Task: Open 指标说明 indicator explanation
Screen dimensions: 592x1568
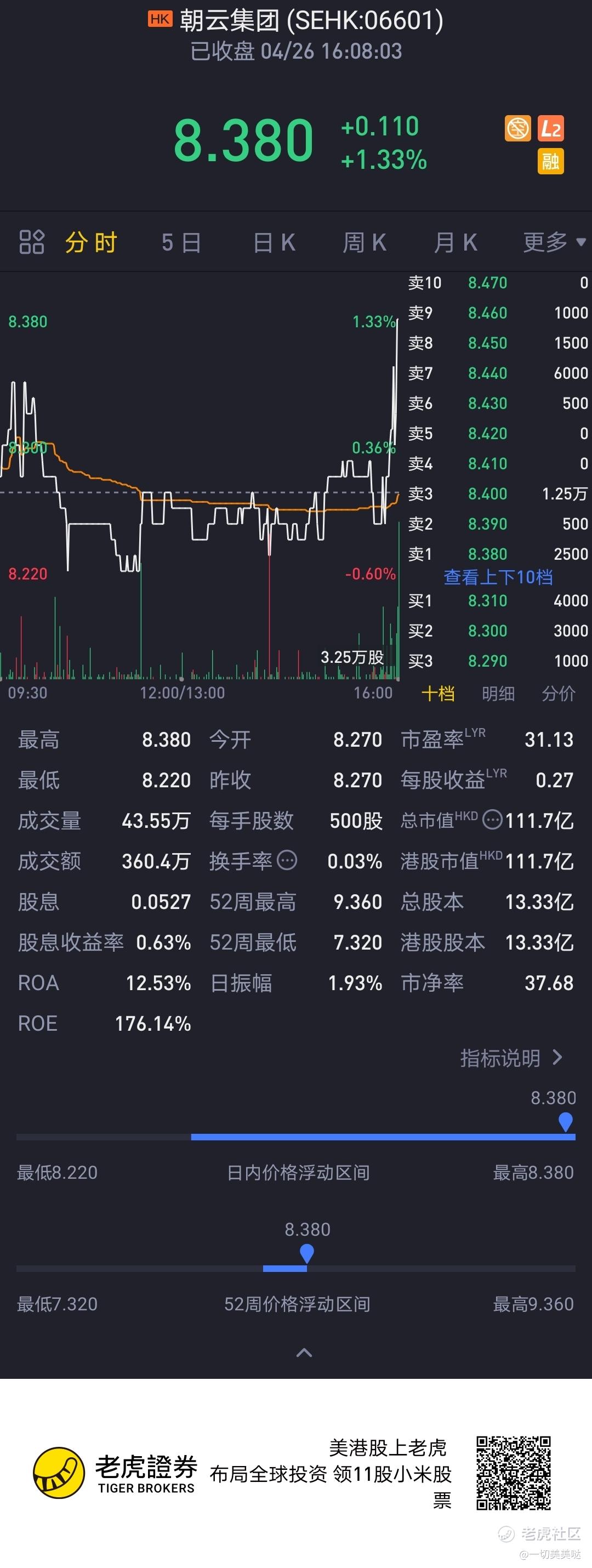Action: pyautogui.click(x=511, y=1058)
